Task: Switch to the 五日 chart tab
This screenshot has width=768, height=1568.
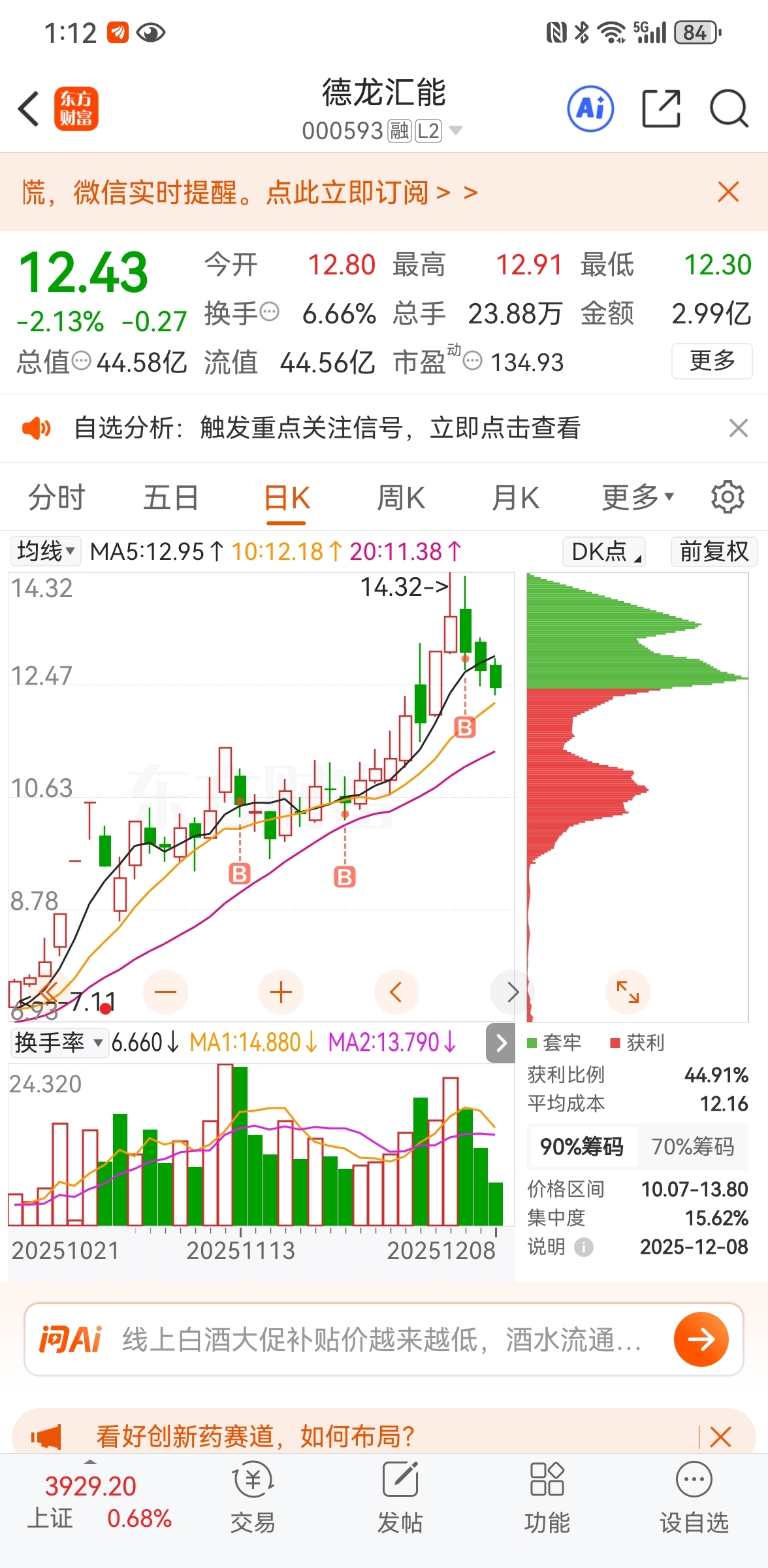Action: [171, 498]
